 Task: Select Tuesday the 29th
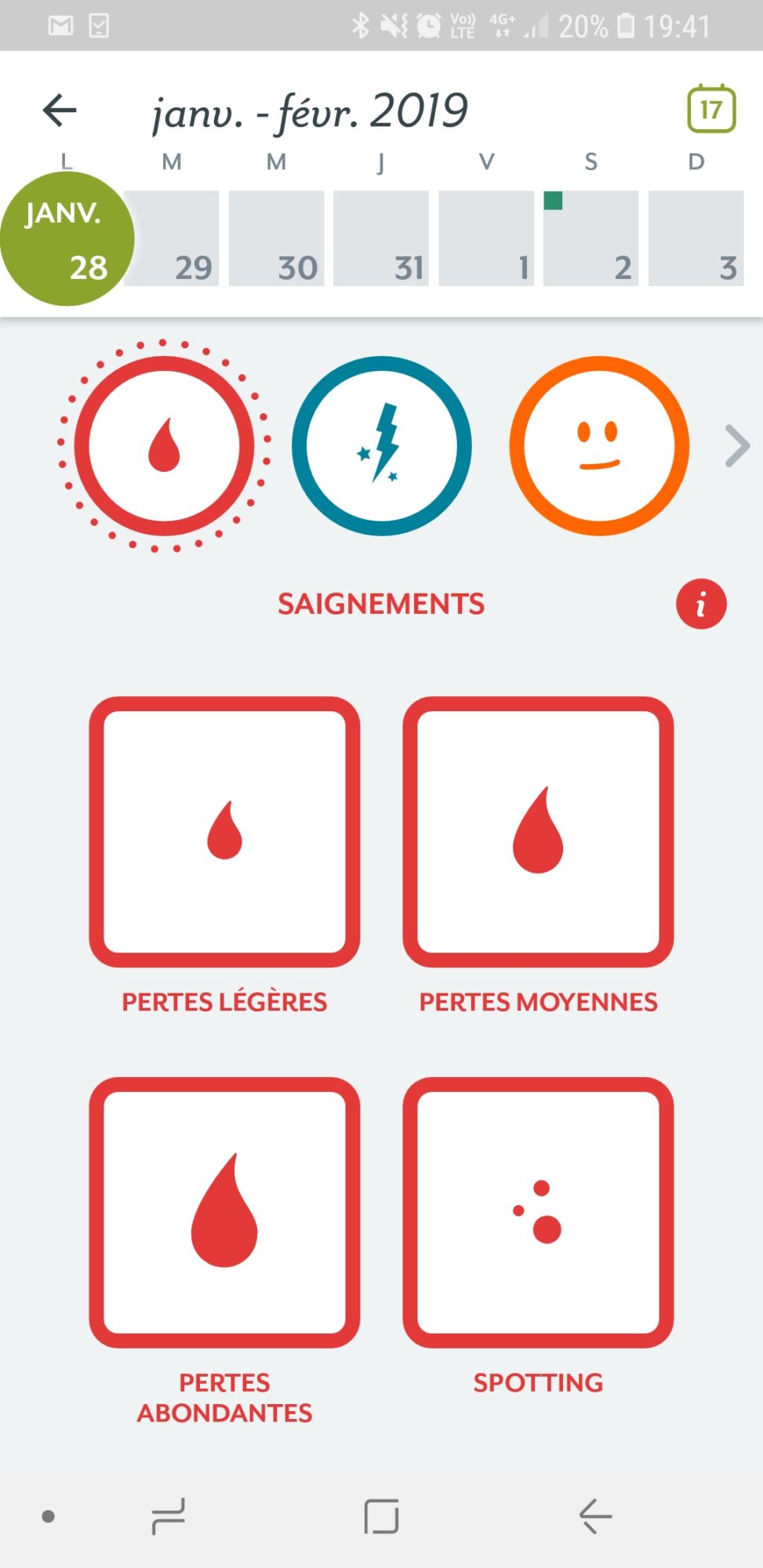pos(172,238)
